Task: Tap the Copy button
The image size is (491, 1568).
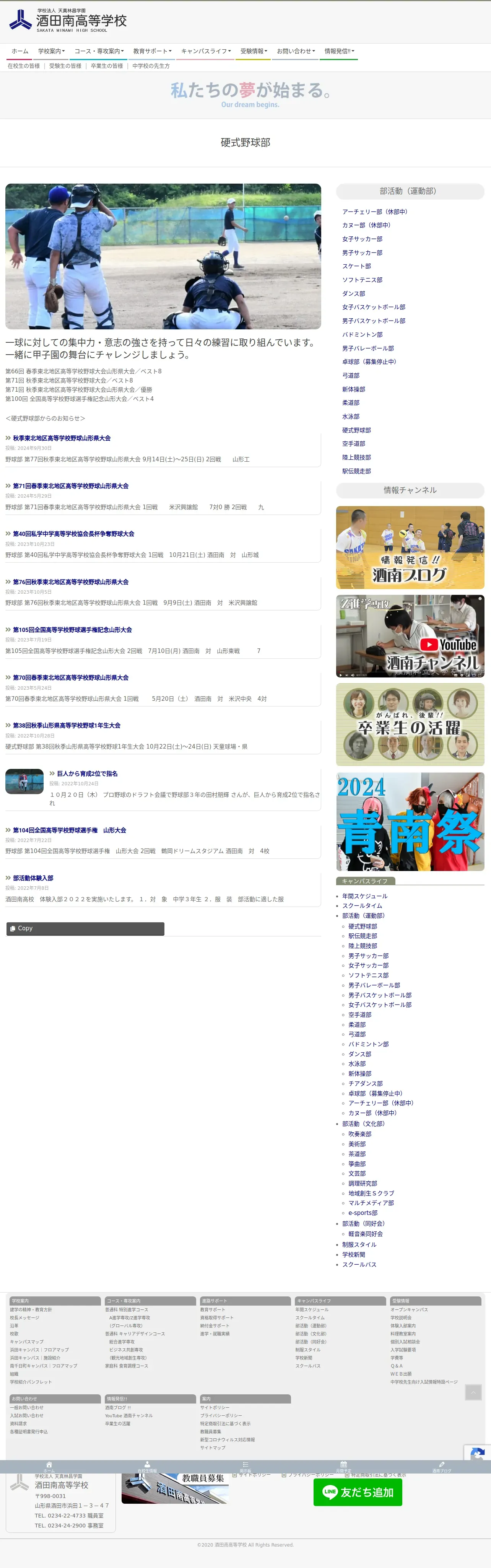Action: tap(85, 928)
